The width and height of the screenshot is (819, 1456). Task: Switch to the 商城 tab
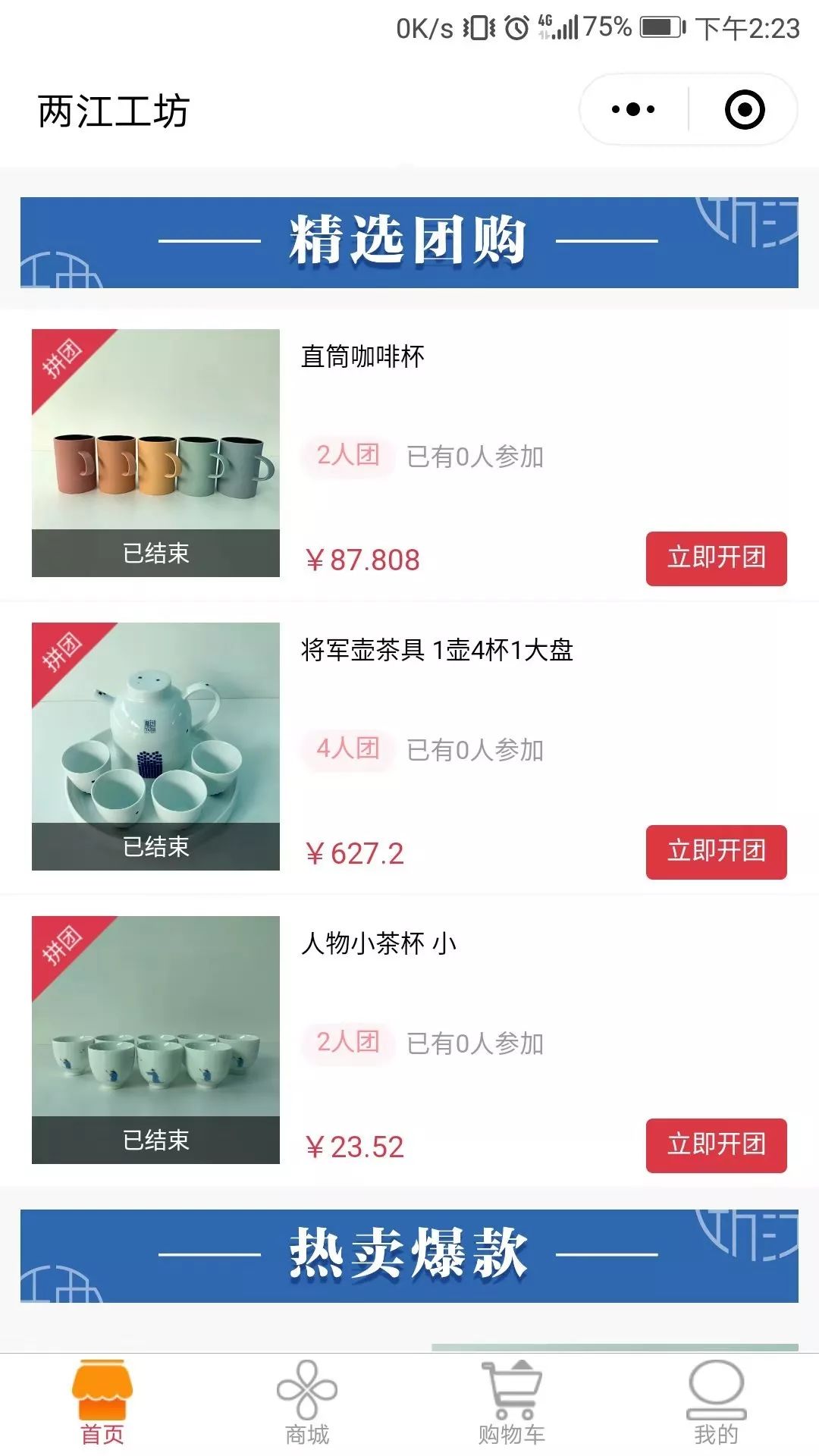[x=307, y=1403]
